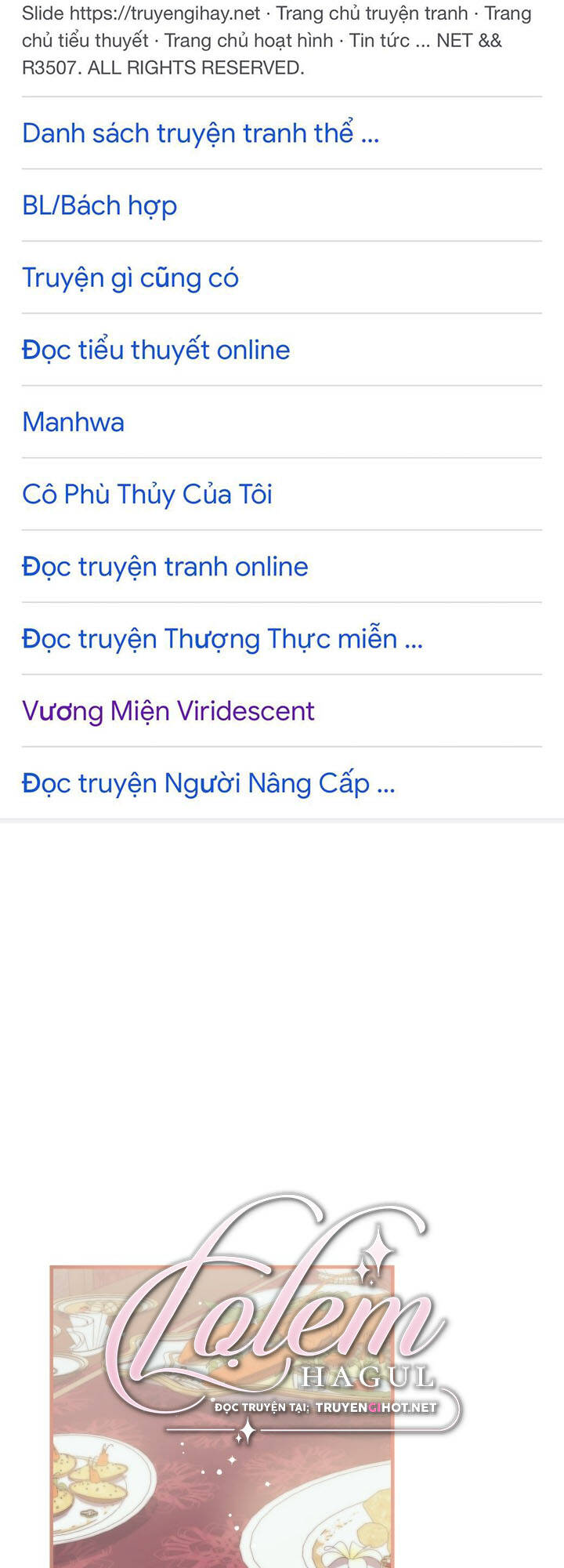Viewport: 564px width, 1568px height.
Task: Select the 'Cô Phù Thủy Của Tôi' link
Action: pyautogui.click(x=146, y=494)
